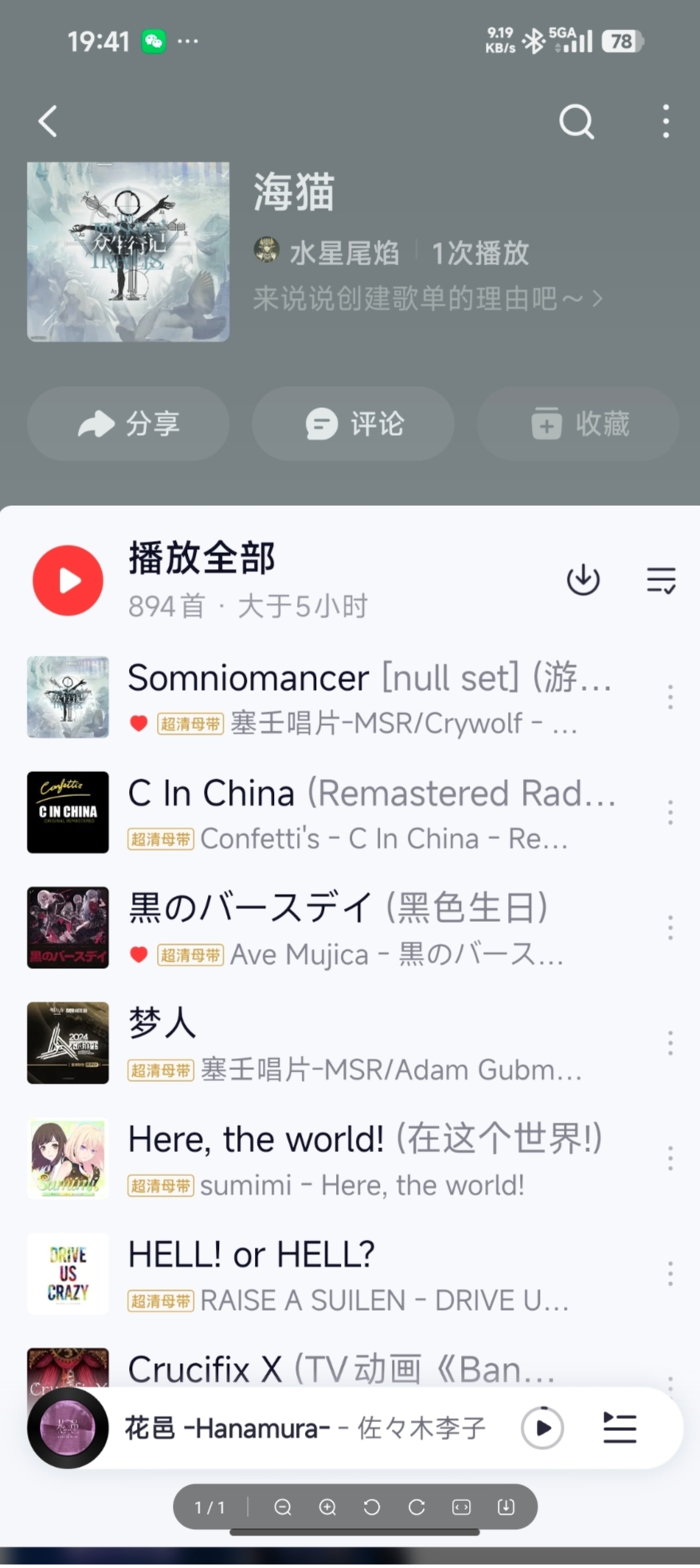700x1568 pixels.
Task: Resume 花邑 -Hanamura- in the mini player
Action: pos(542,1428)
